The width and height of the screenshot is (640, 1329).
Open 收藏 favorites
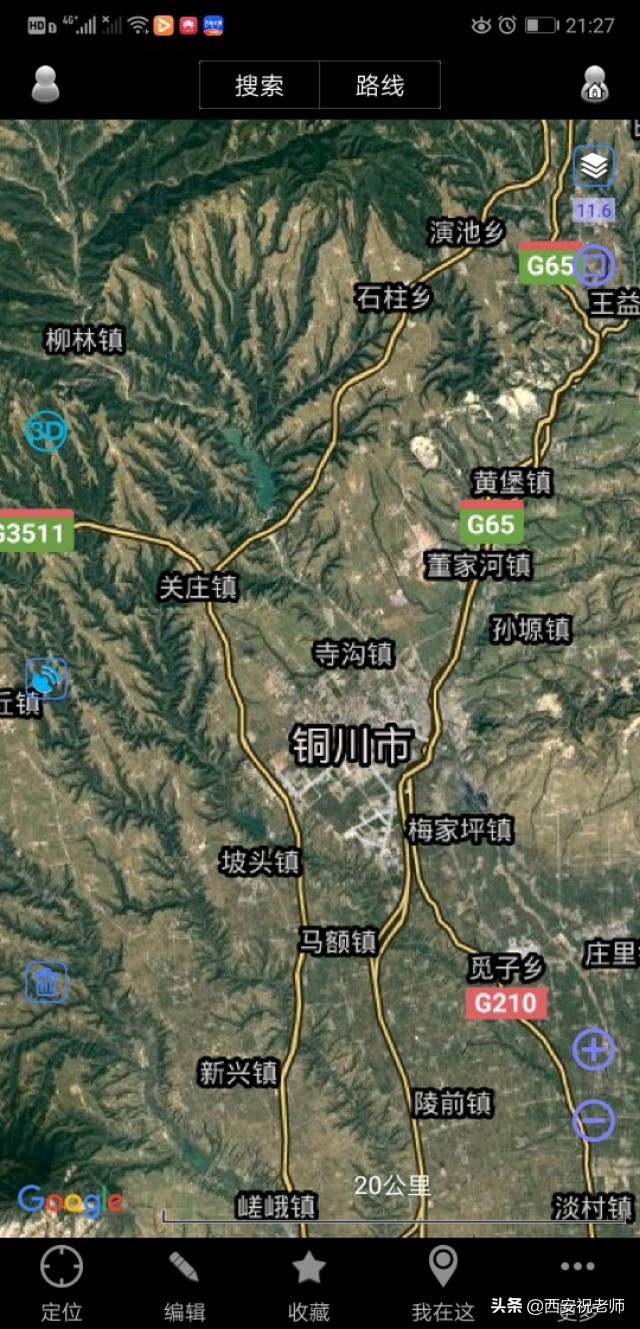309,1284
